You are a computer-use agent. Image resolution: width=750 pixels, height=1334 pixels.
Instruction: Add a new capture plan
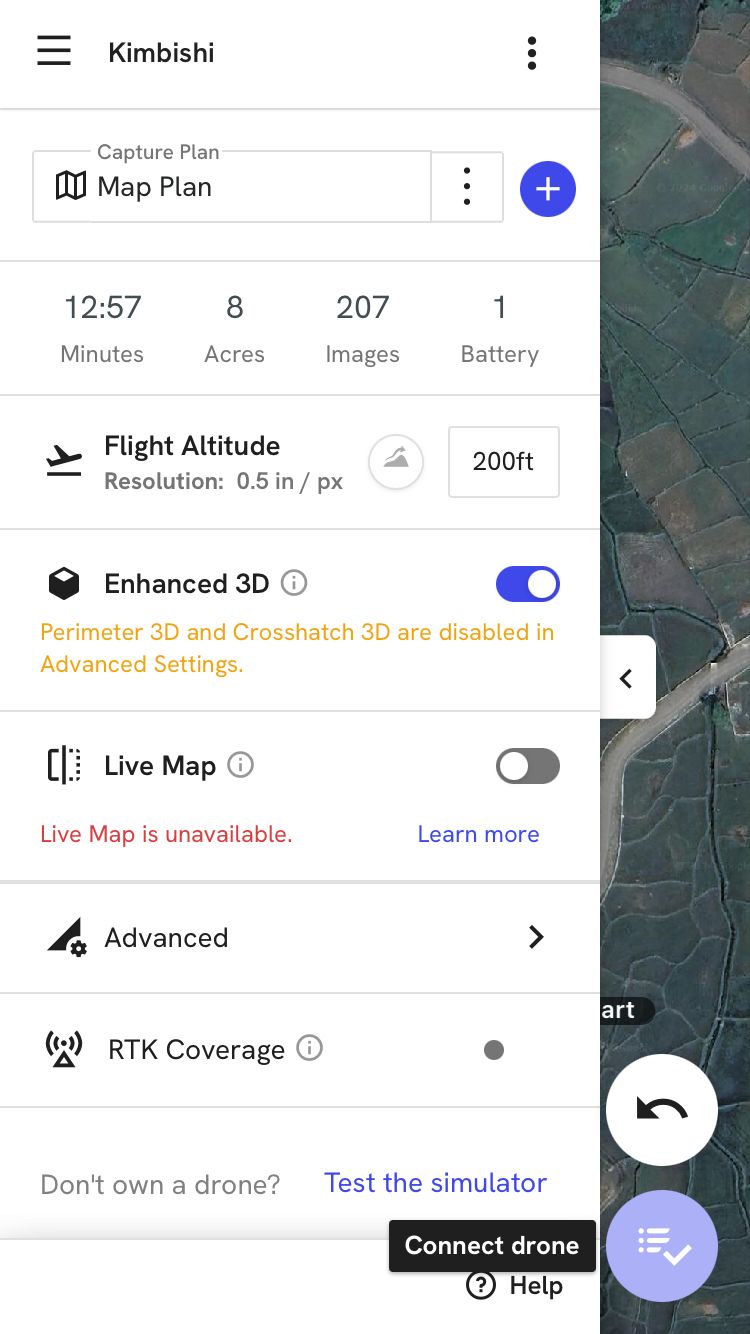548,189
